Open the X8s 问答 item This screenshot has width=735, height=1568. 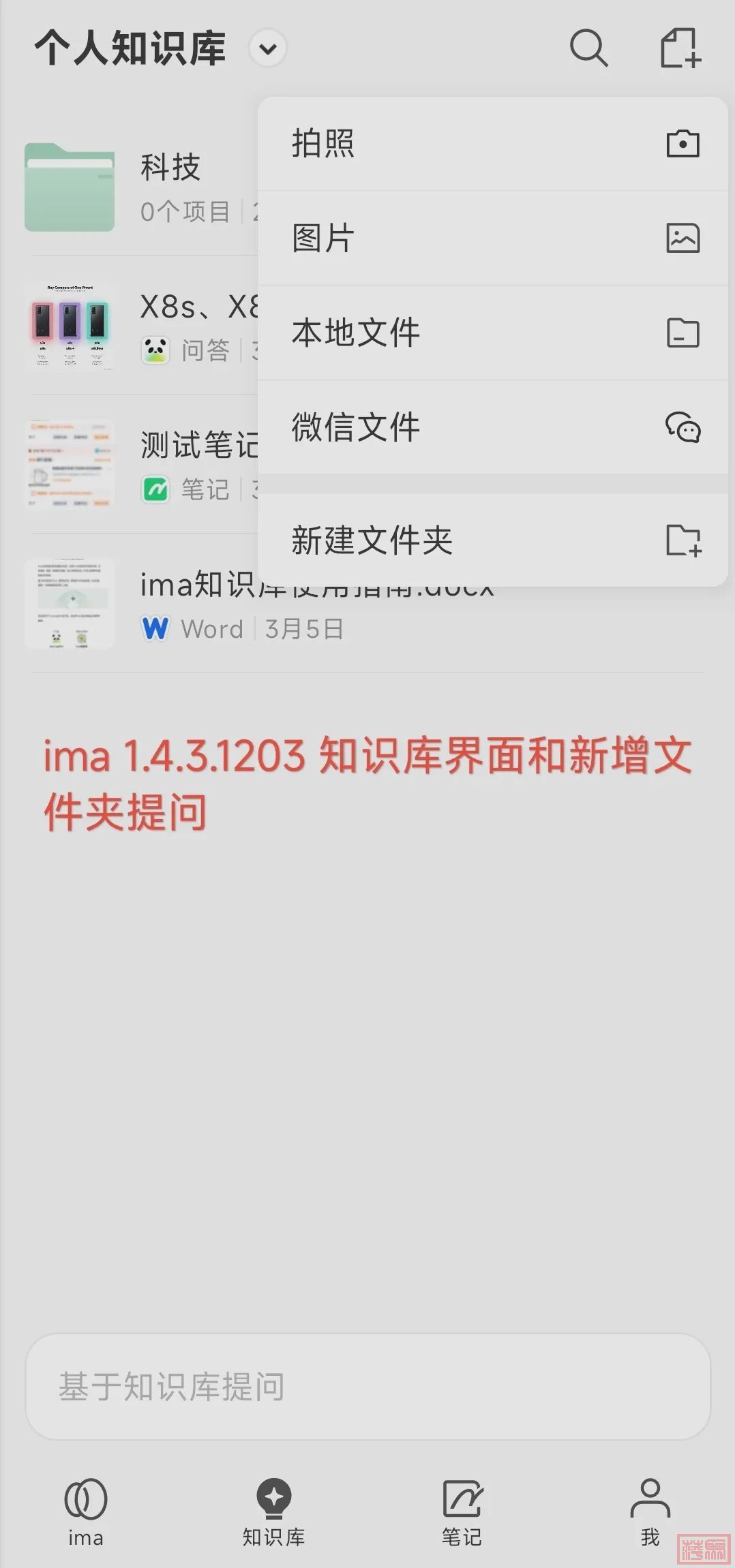136,327
